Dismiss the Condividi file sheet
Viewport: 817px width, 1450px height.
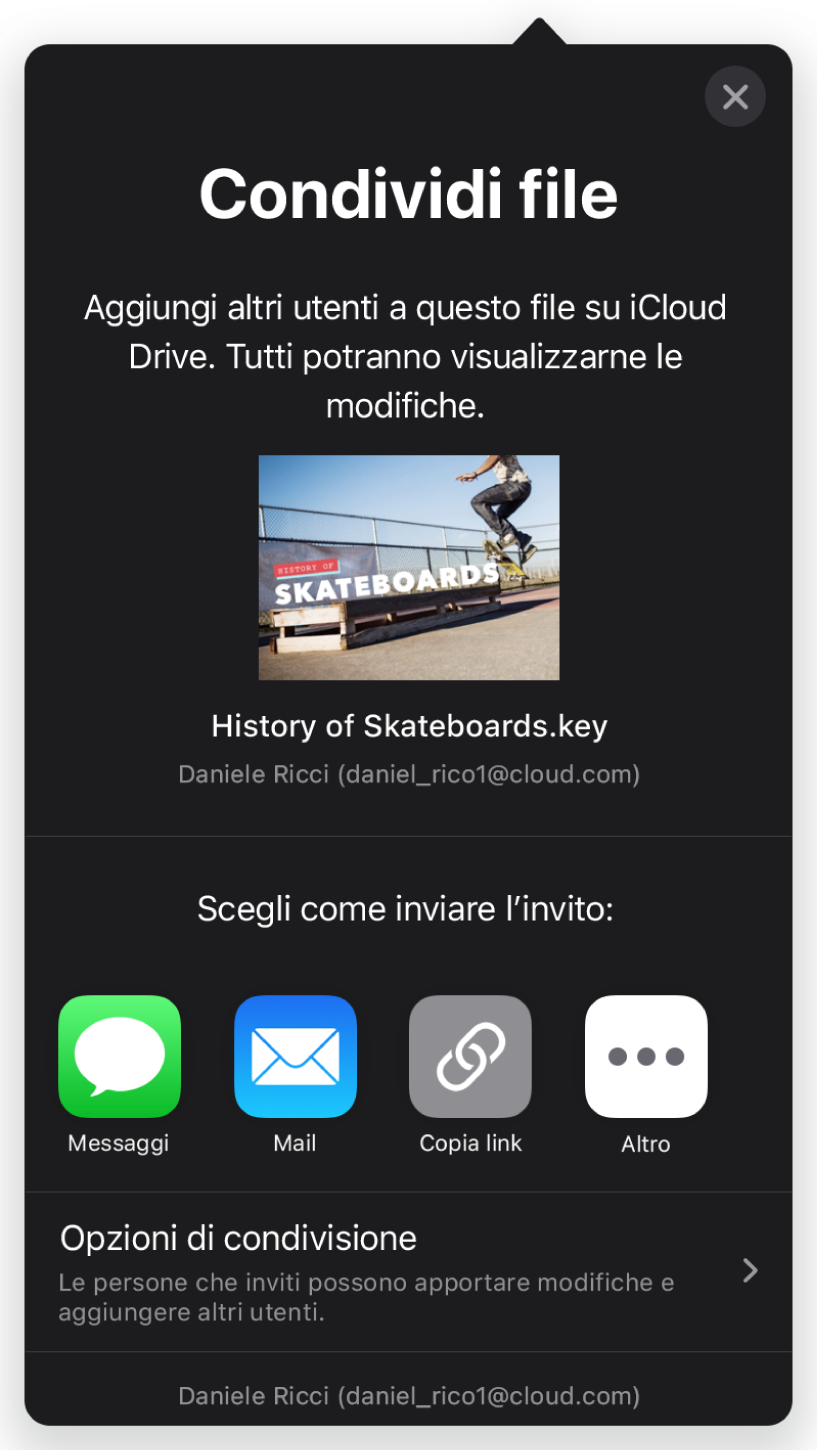coord(735,97)
